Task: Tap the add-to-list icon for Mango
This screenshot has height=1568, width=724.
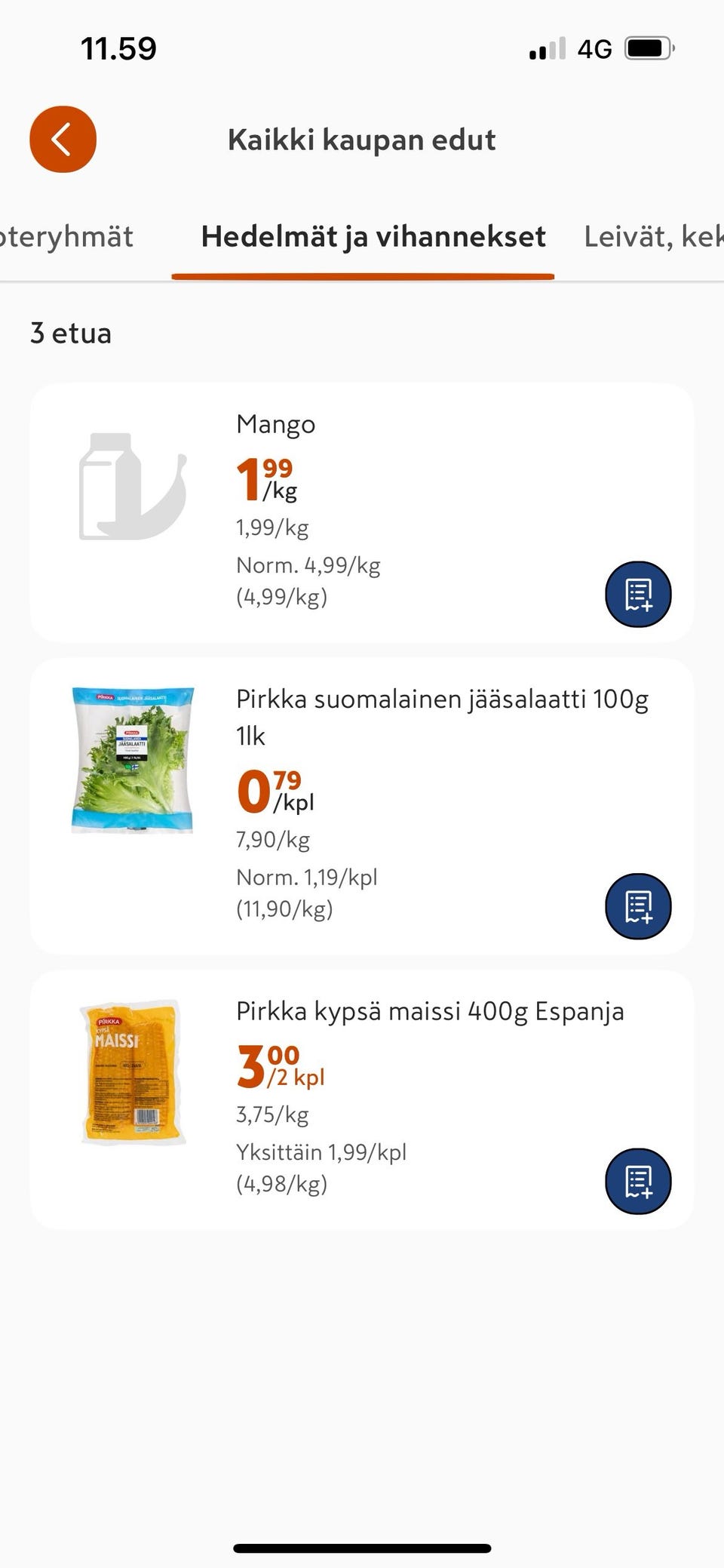Action: 638,594
